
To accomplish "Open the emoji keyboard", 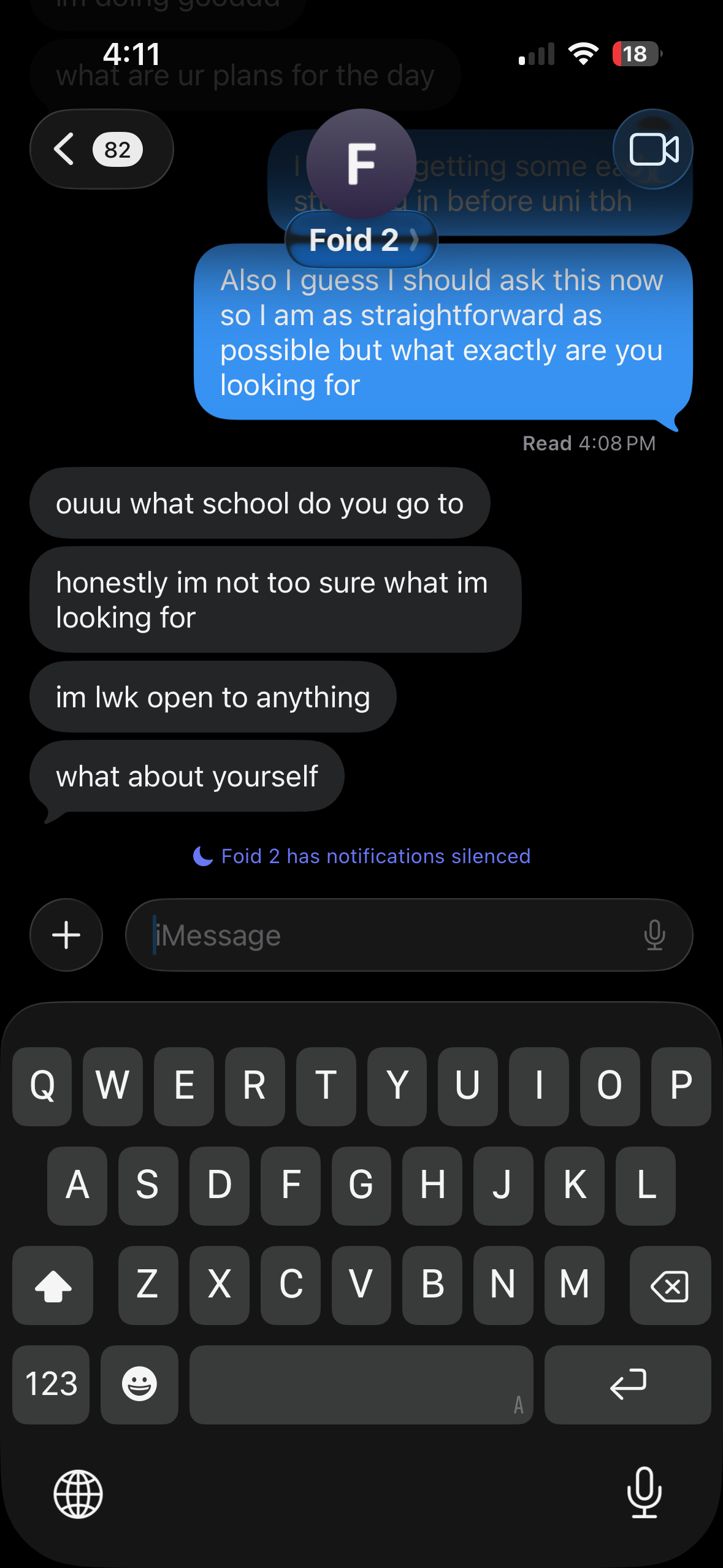I will pyautogui.click(x=139, y=1384).
